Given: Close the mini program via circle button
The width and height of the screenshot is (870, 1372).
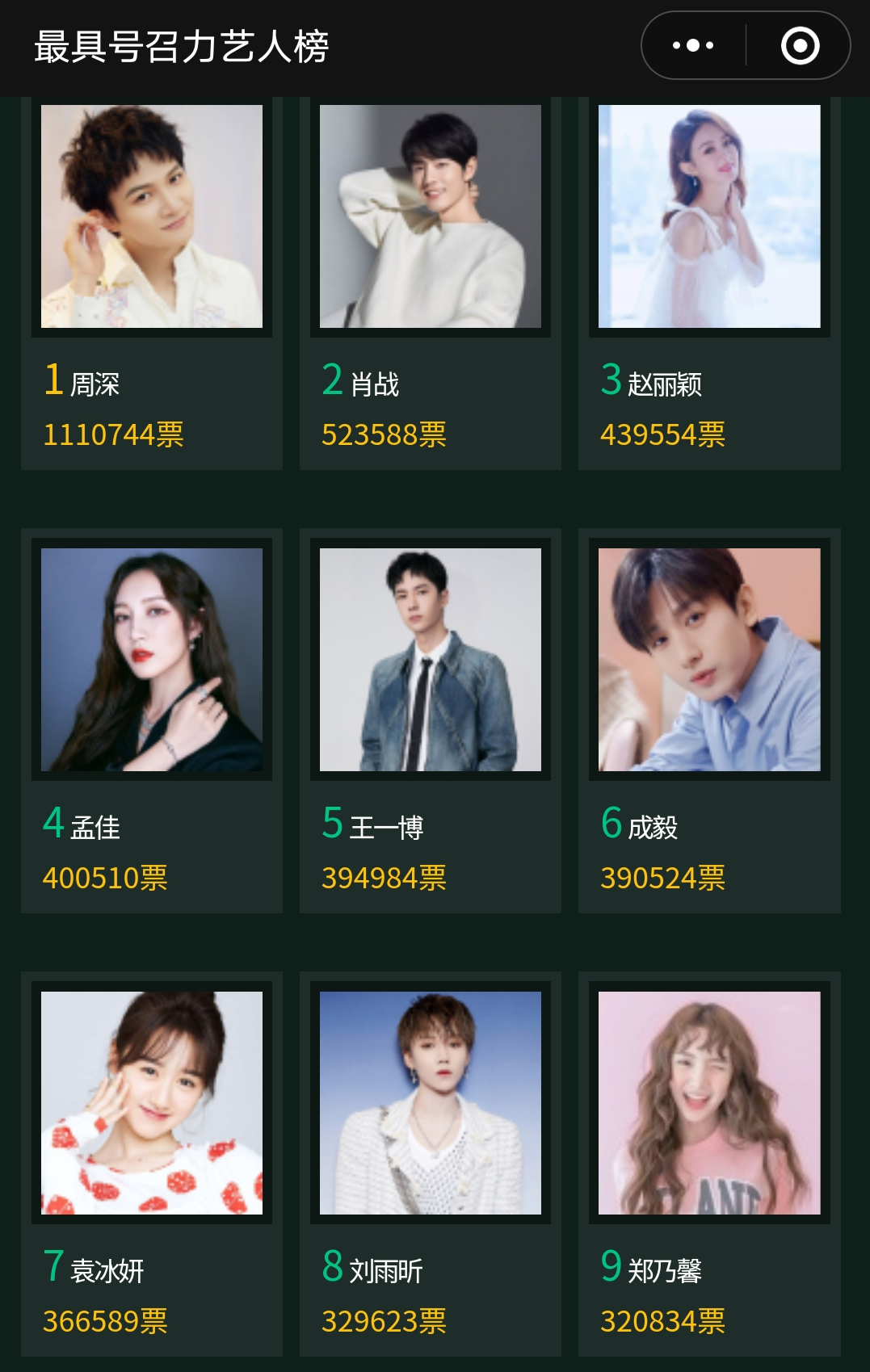Looking at the screenshot, I should (800, 45).
